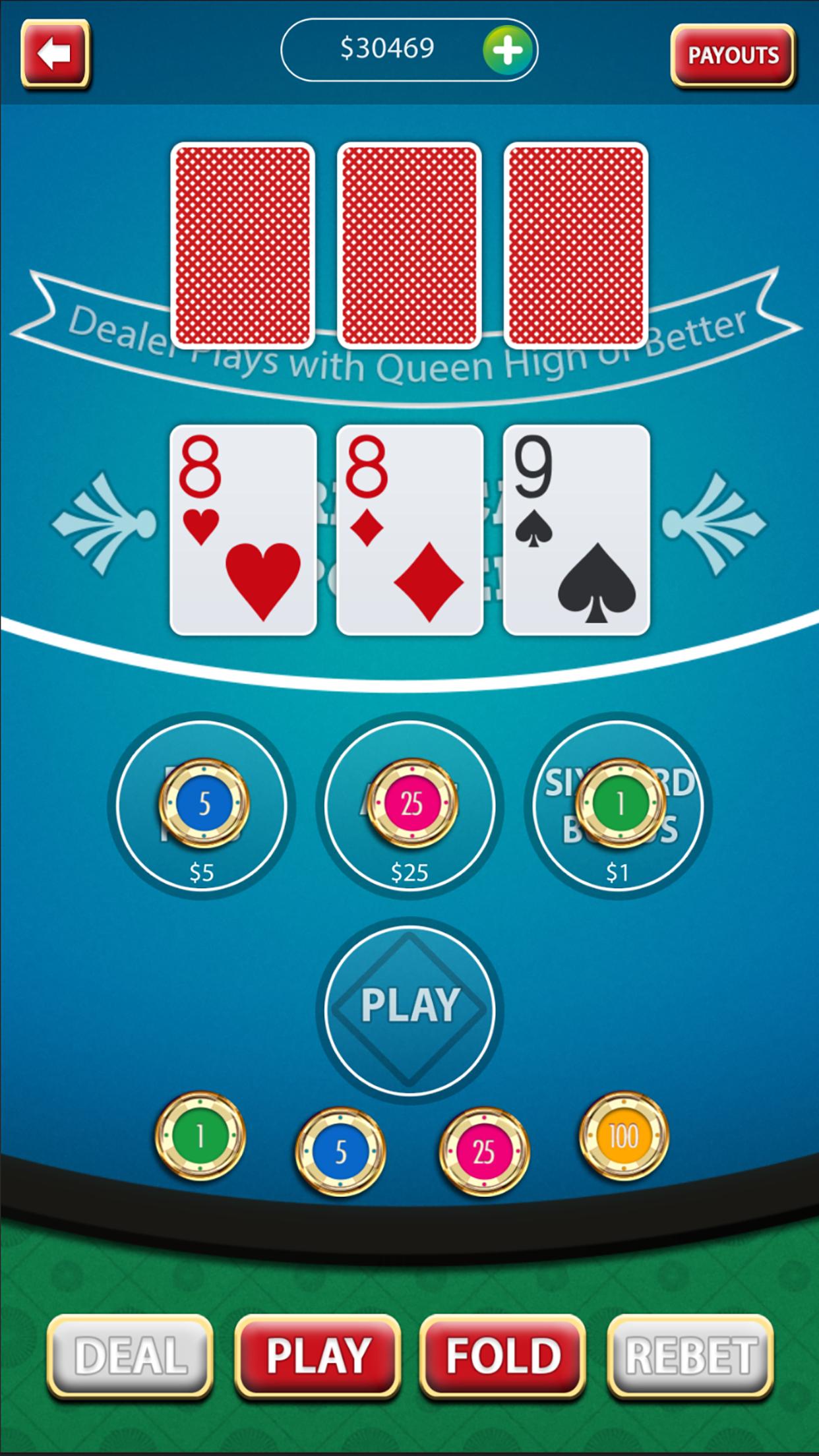The height and width of the screenshot is (1456, 819).
Task: Tap the red Play button in the bottom bar
Action: [x=317, y=1356]
